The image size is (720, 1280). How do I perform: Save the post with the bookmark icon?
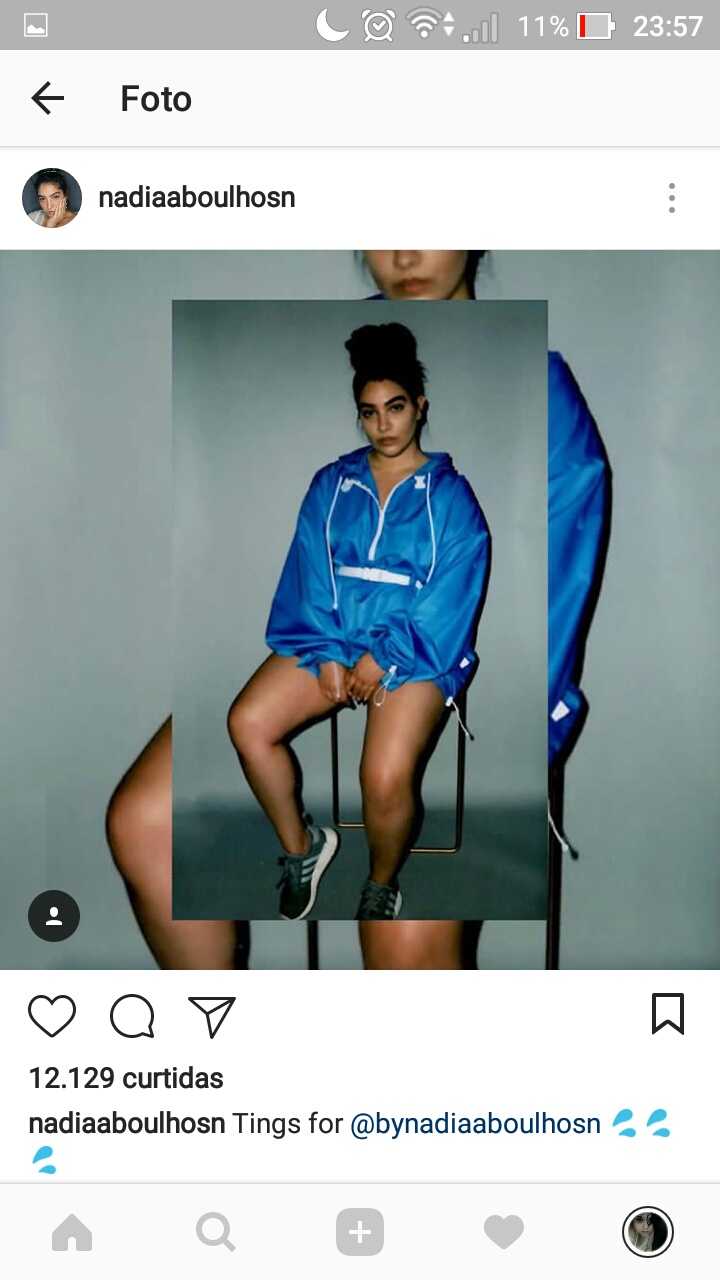tap(668, 1014)
